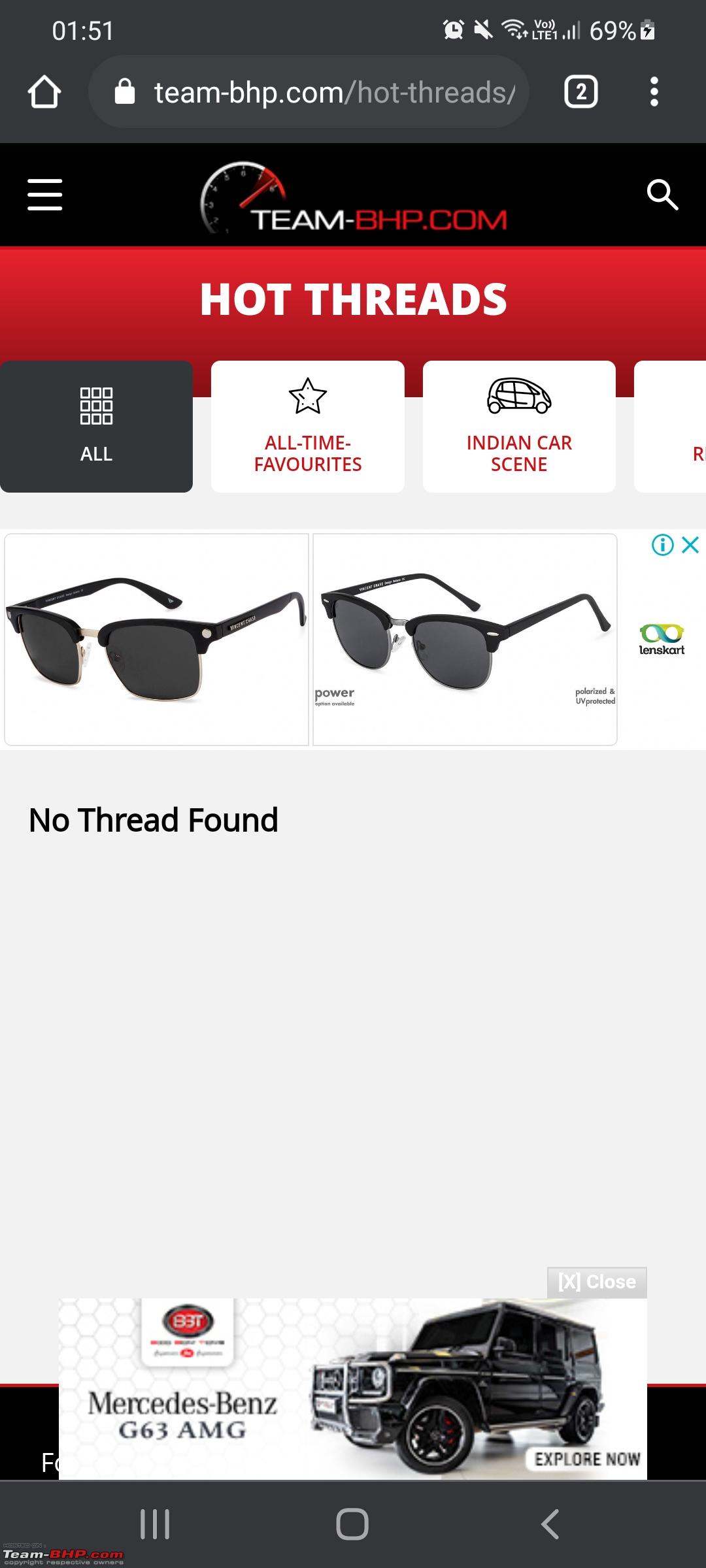This screenshot has height=1568, width=706.
Task: Switch to Indian Car Scene tab
Action: 519,426
